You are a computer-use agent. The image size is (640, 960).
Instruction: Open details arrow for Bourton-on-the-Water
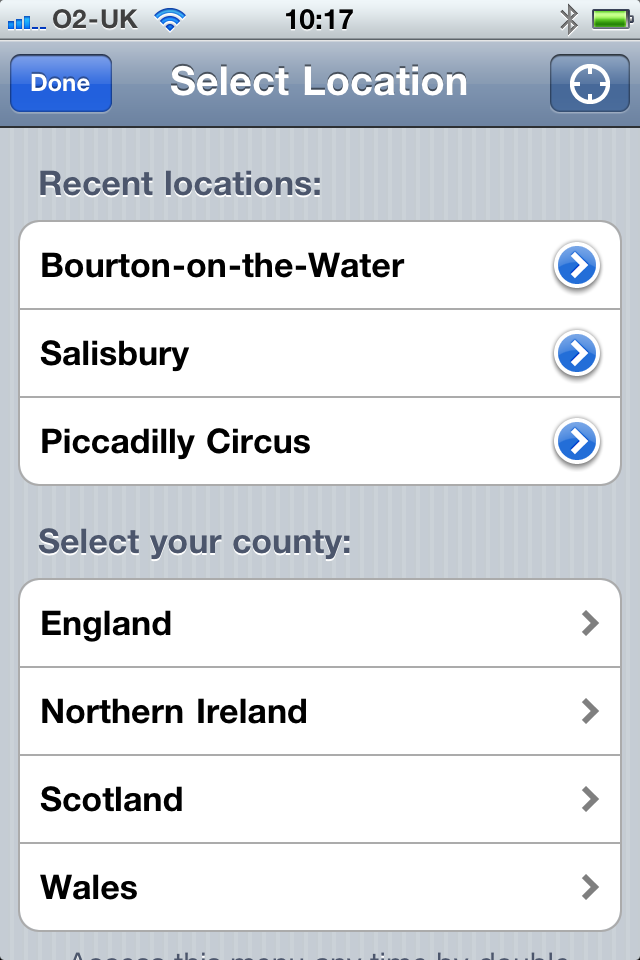(x=577, y=266)
